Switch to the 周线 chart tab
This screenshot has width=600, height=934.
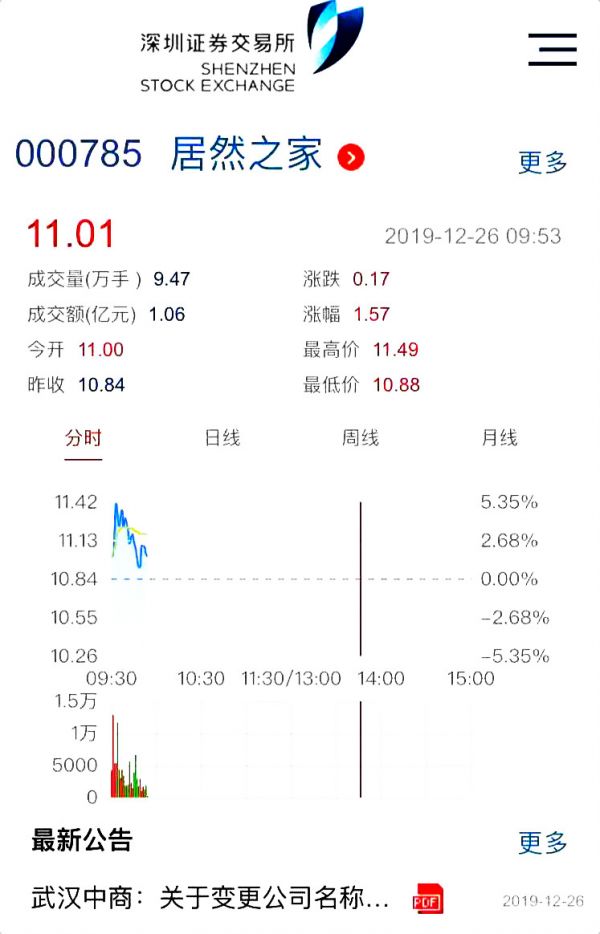360,438
